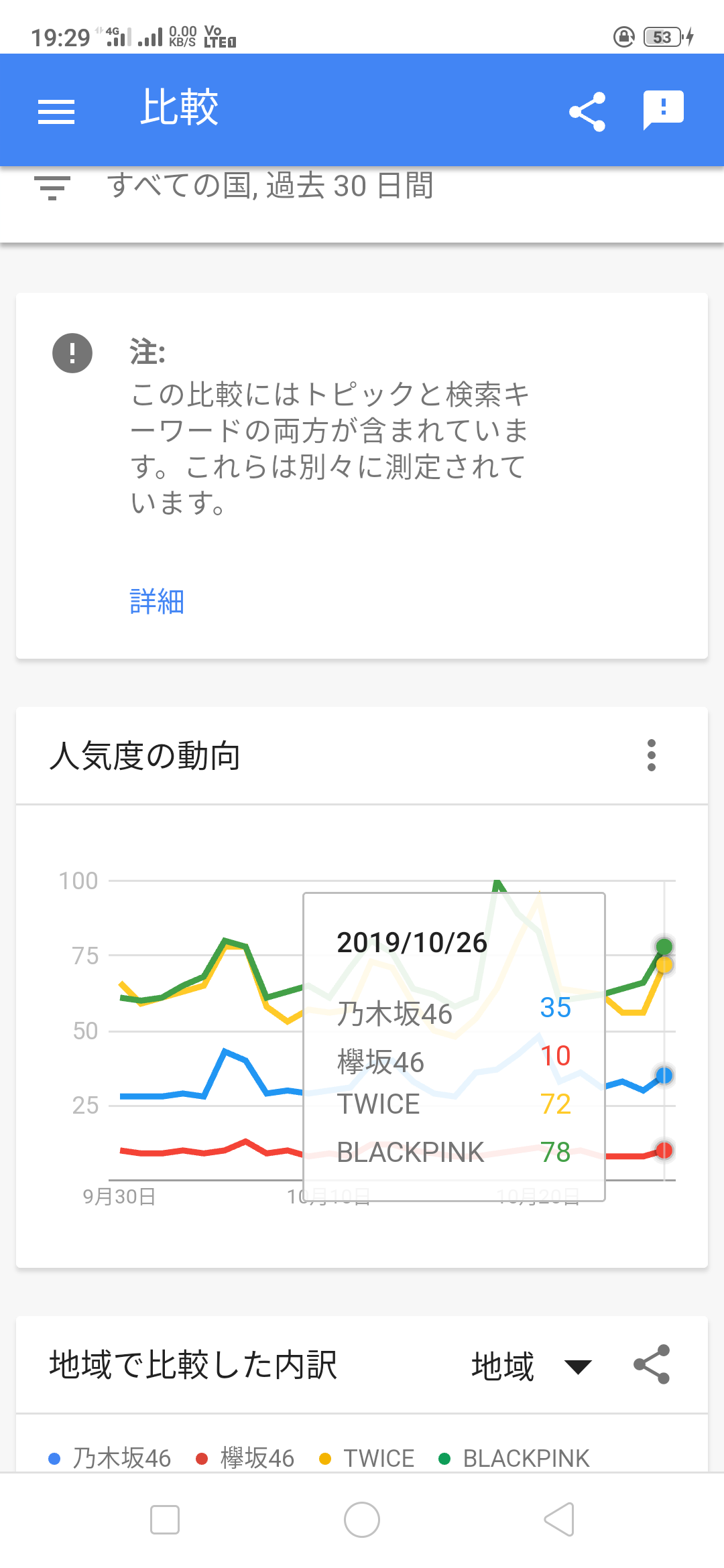
Task: Share this comparison from the top bar
Action: pyautogui.click(x=587, y=111)
